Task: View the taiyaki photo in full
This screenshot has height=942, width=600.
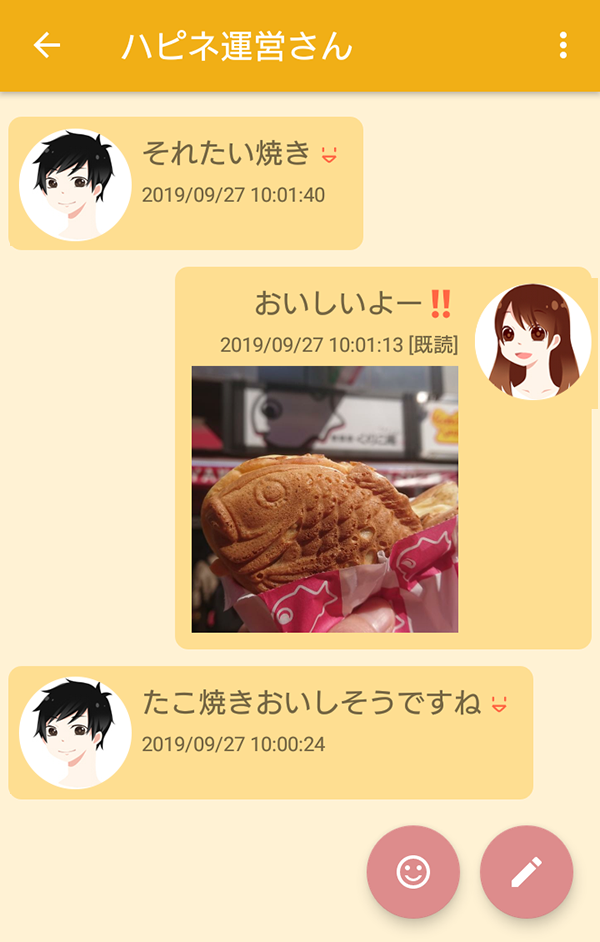Action: pyautogui.click(x=325, y=499)
